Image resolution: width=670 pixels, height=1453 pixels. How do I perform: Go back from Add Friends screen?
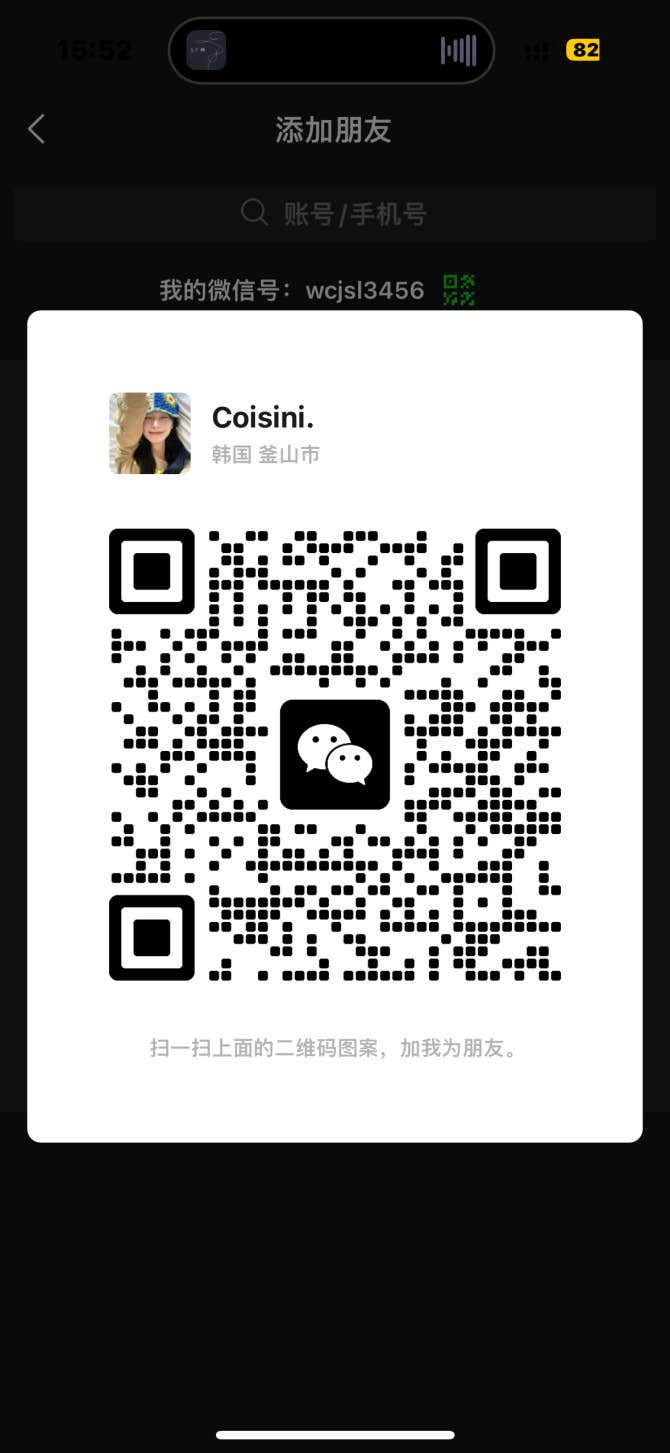[37, 129]
